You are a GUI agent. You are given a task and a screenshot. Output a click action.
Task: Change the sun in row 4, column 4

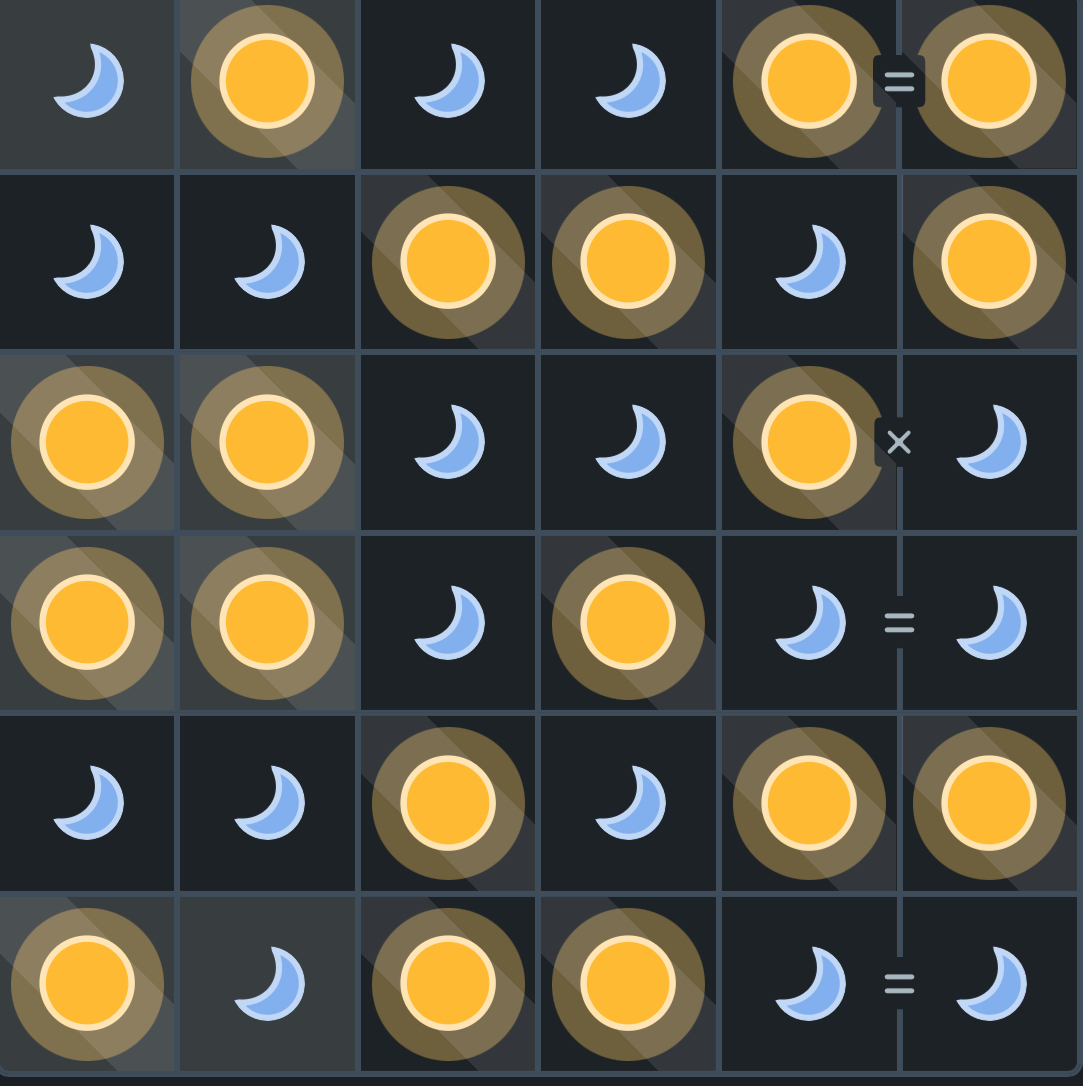pos(628,622)
